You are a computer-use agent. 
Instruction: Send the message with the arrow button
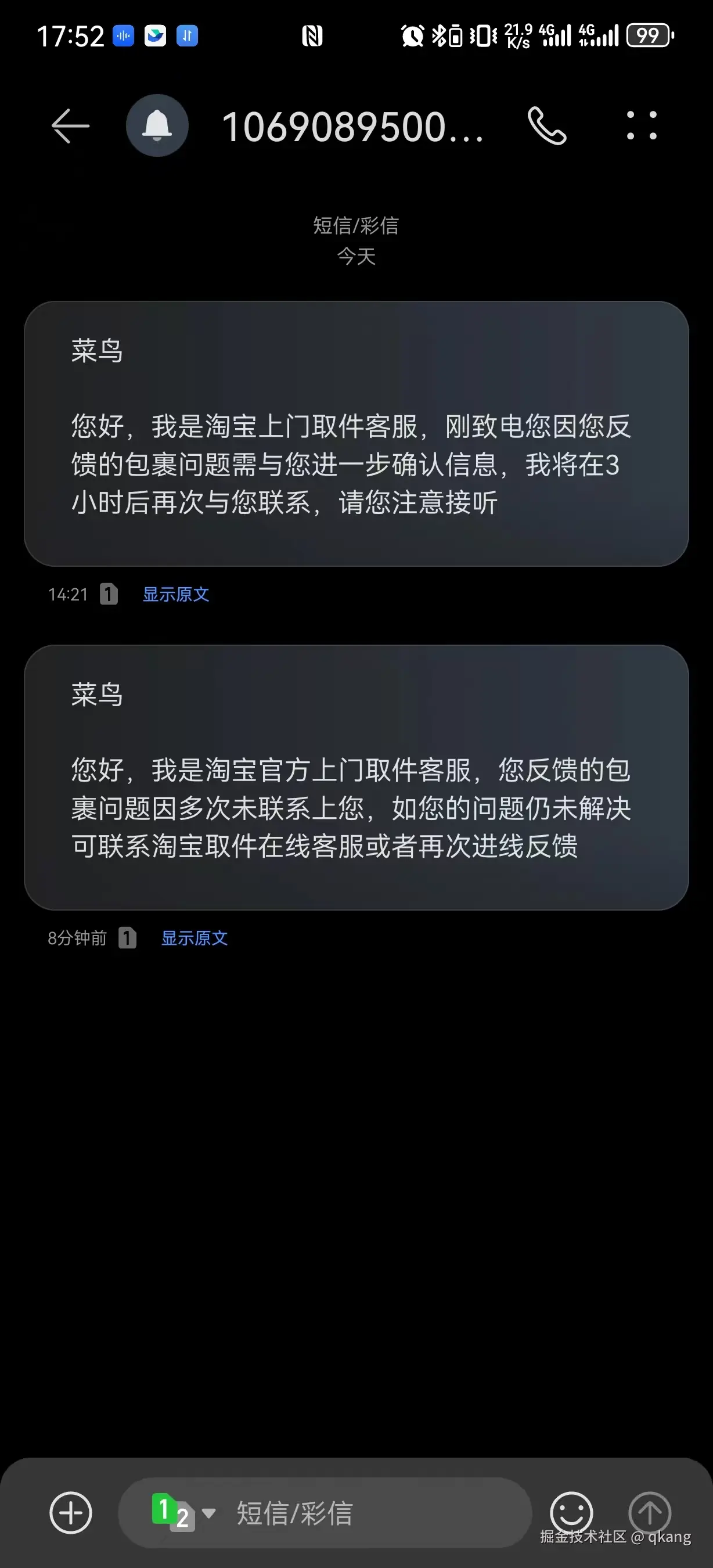[x=649, y=1513]
